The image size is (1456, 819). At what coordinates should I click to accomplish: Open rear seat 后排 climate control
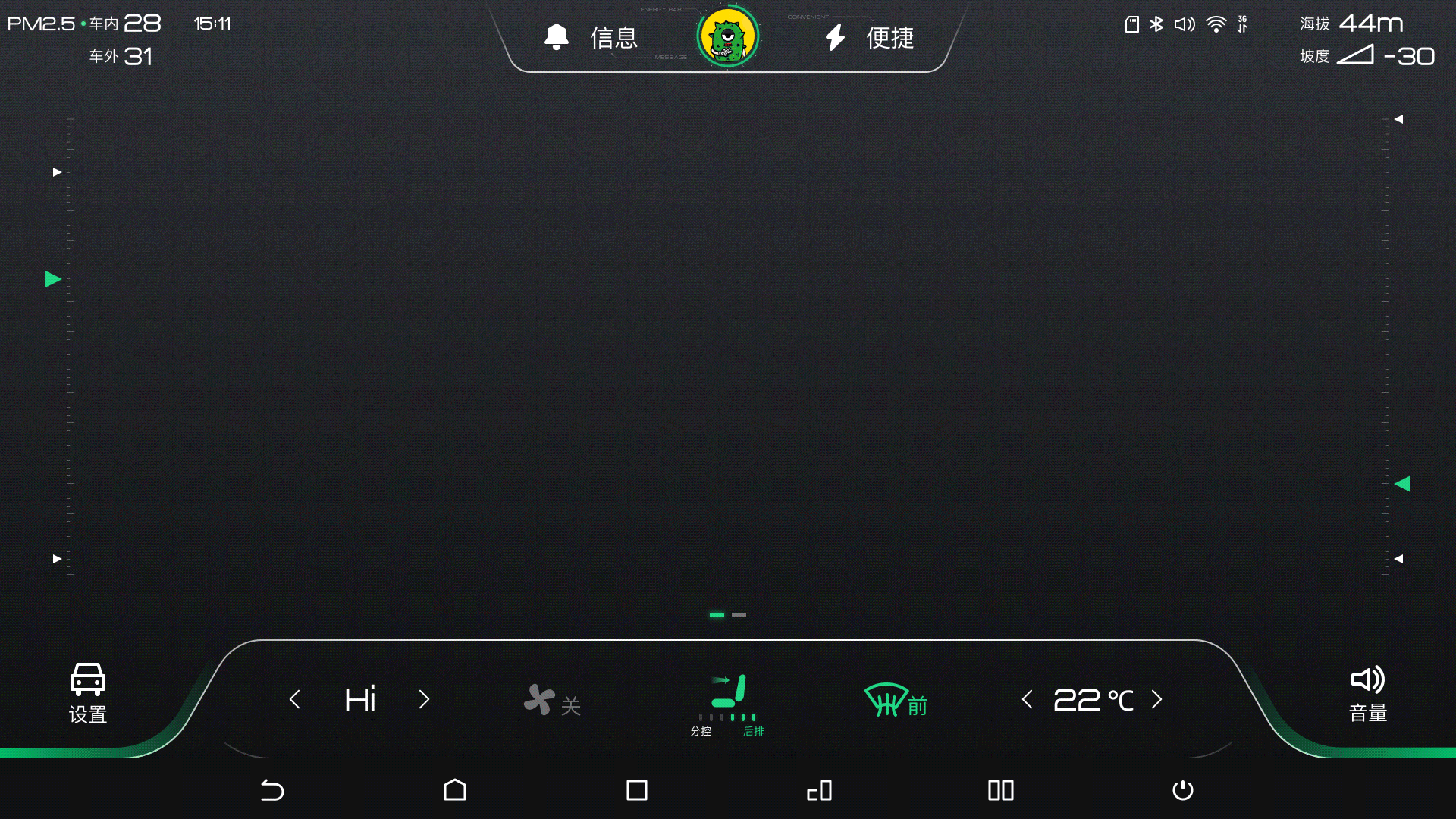pos(752,731)
